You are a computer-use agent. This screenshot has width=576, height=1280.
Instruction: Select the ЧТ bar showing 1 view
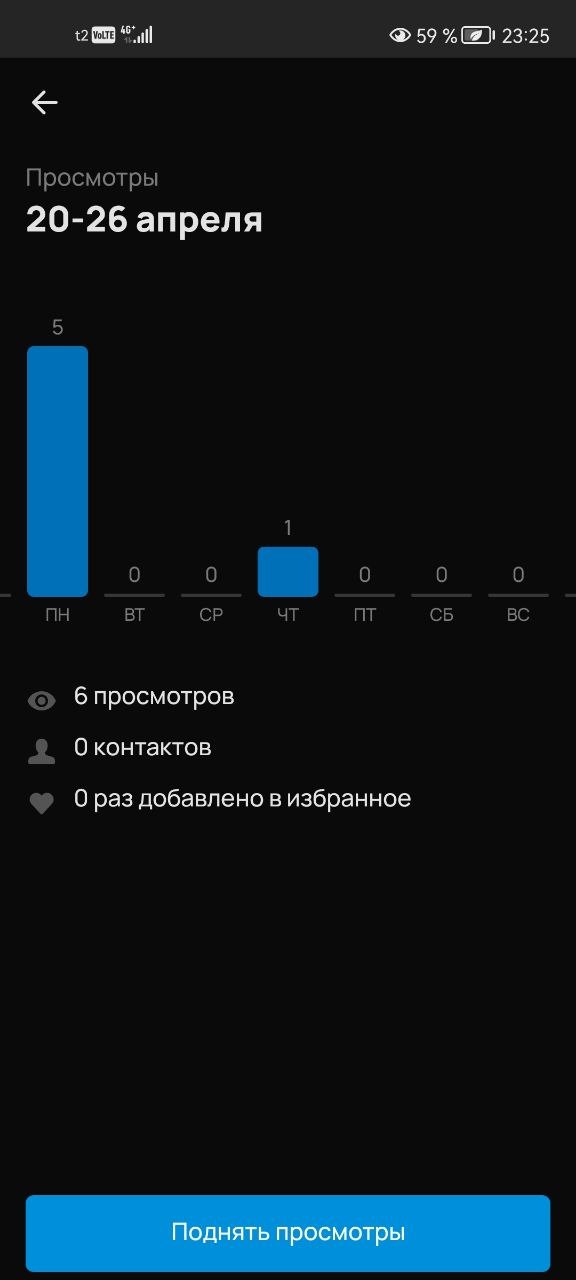pyautogui.click(x=288, y=571)
